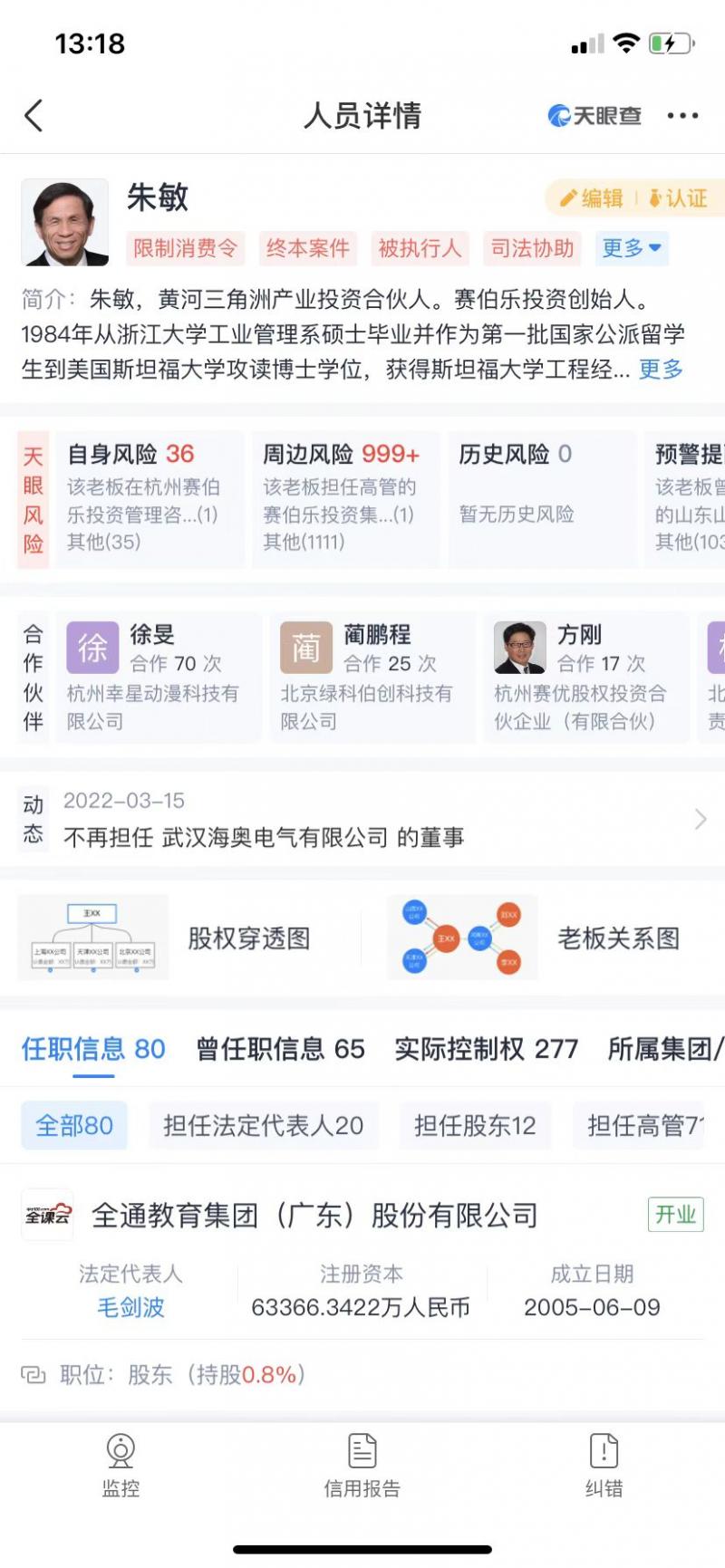Open the 信用报告 credit report
725x1568 pixels.
coord(362,1465)
